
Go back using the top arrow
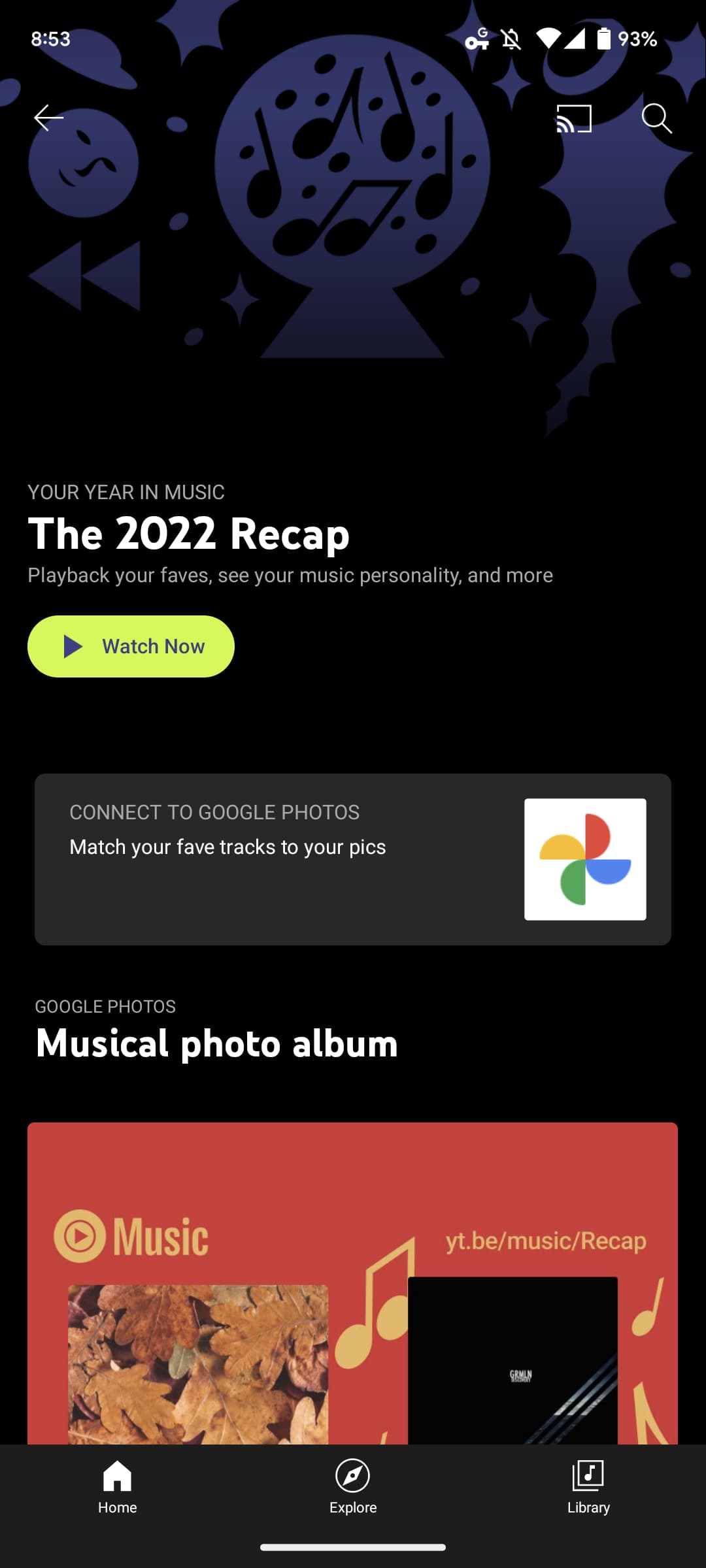click(48, 118)
